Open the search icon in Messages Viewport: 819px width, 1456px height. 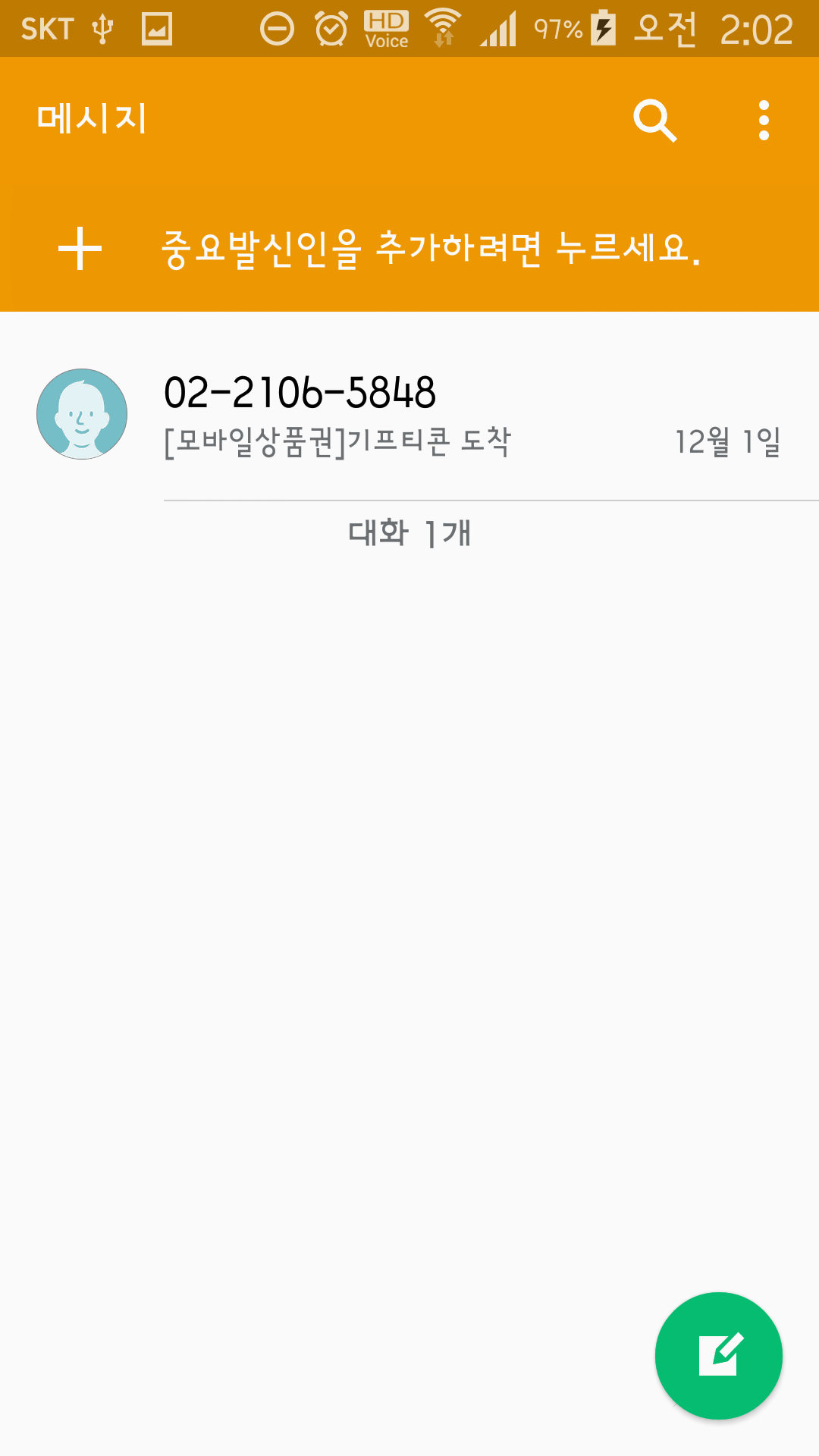654,120
